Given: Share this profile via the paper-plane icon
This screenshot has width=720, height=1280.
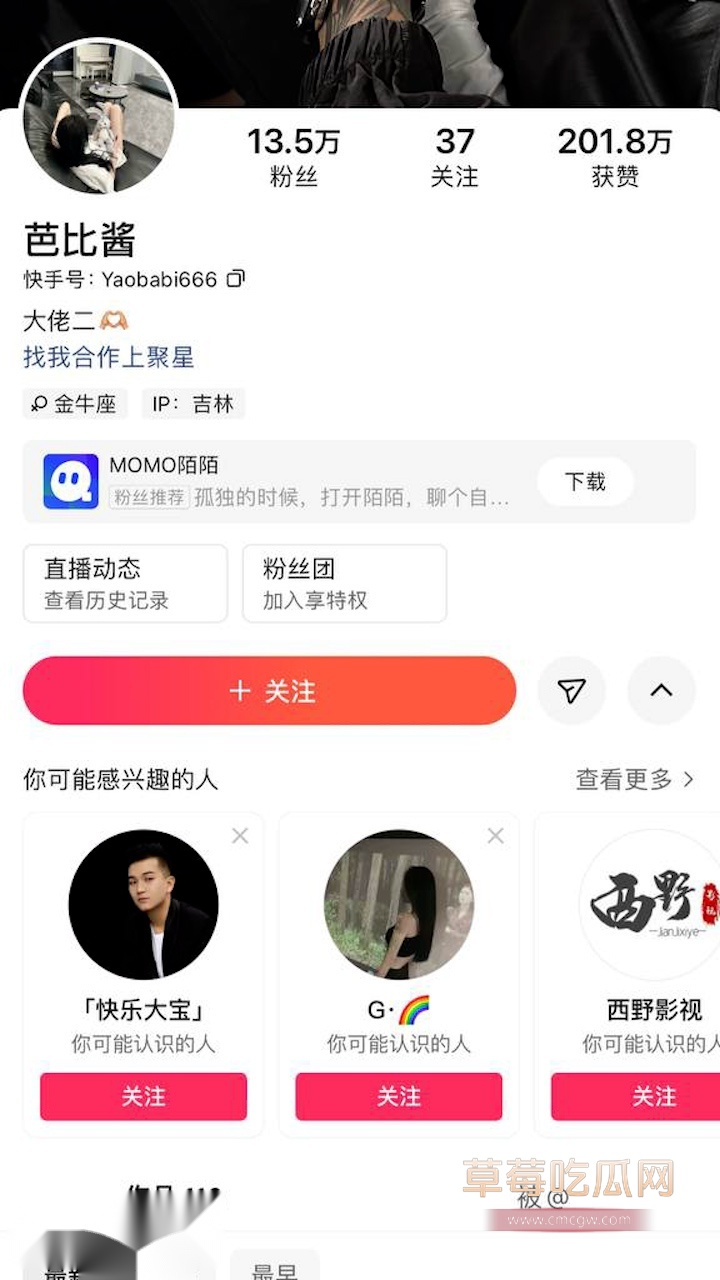Looking at the screenshot, I should (571, 691).
